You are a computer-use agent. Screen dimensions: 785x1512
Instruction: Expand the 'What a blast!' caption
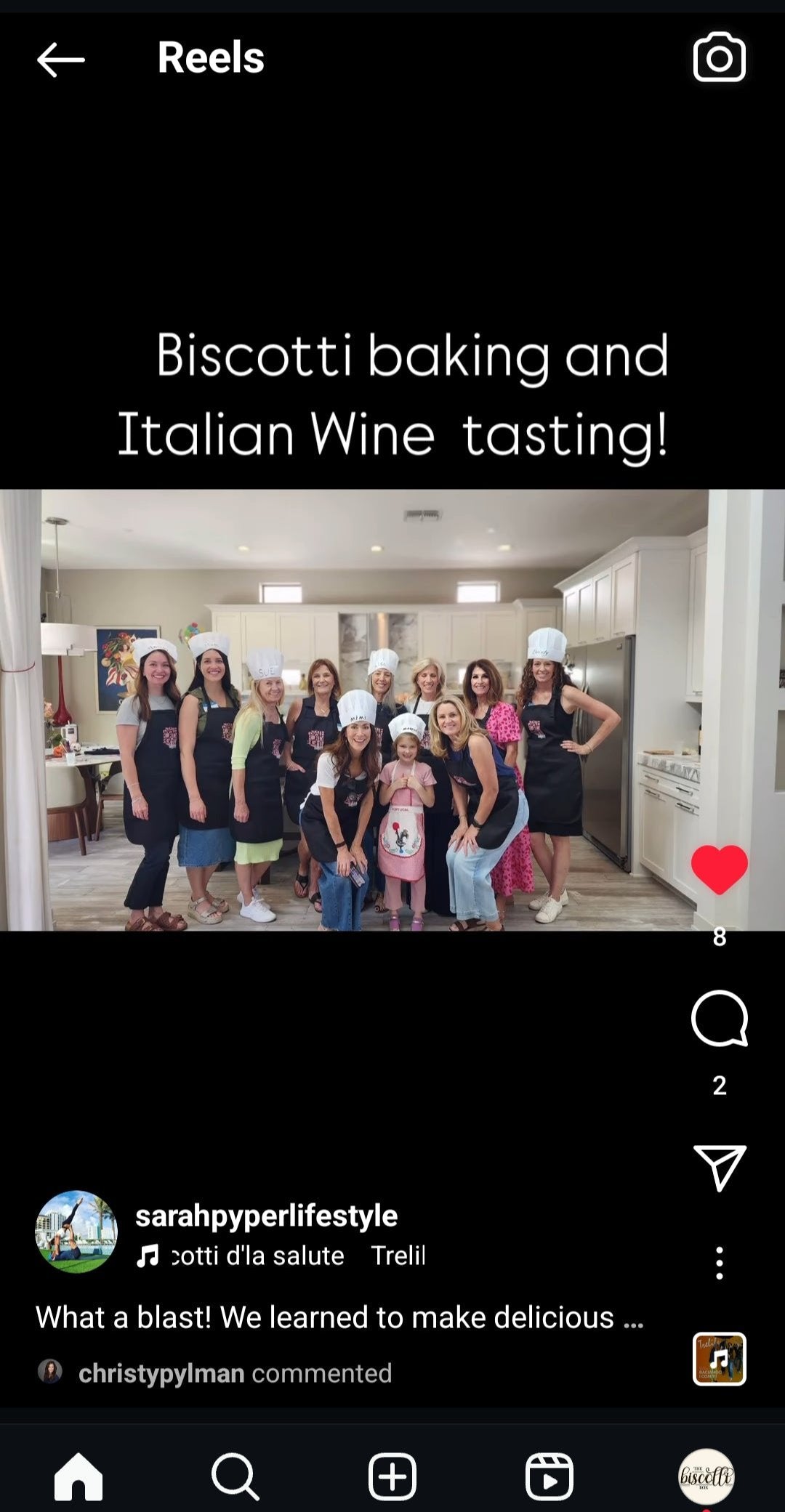point(339,1317)
